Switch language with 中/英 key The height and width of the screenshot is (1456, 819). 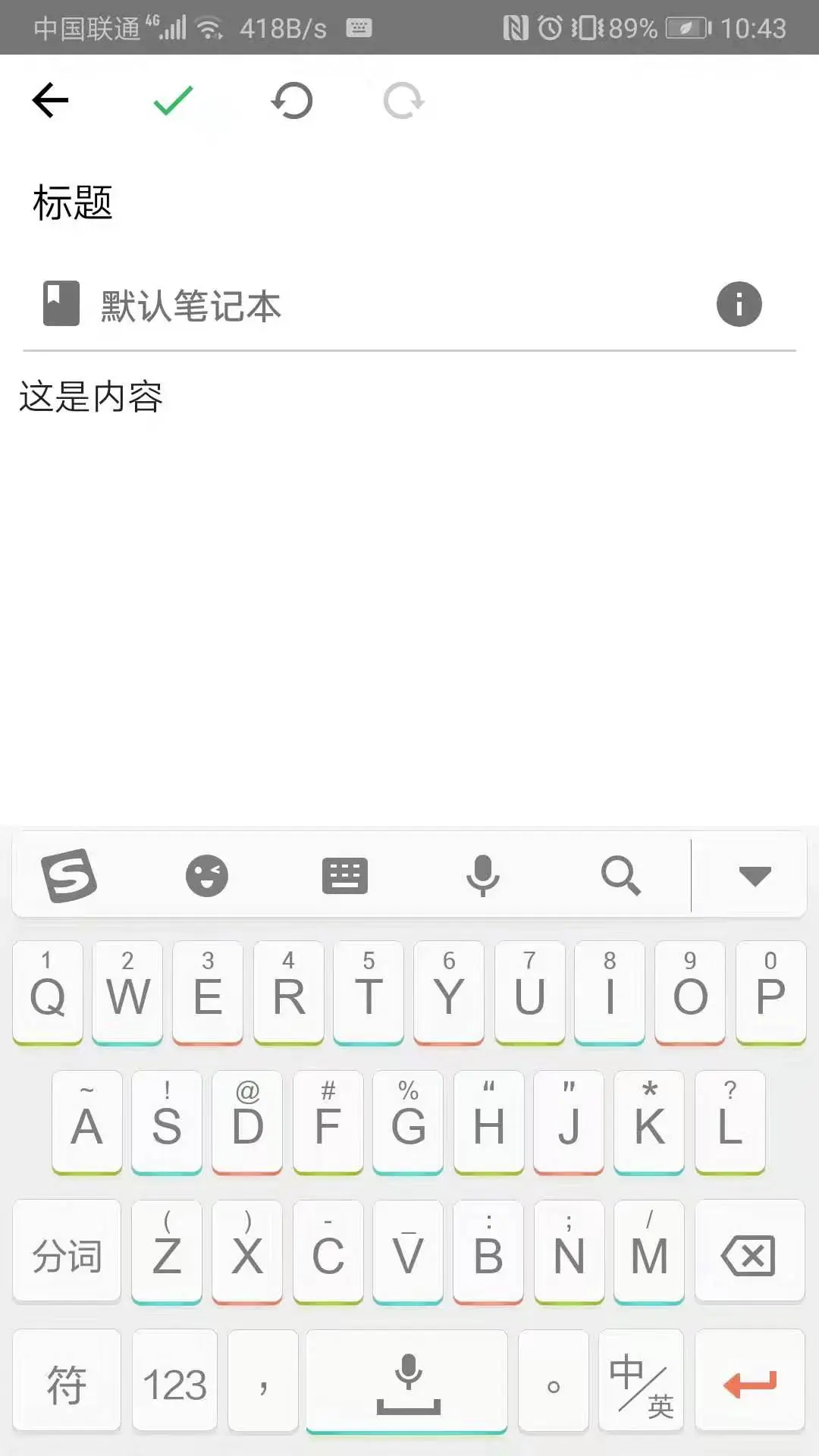click(642, 1384)
